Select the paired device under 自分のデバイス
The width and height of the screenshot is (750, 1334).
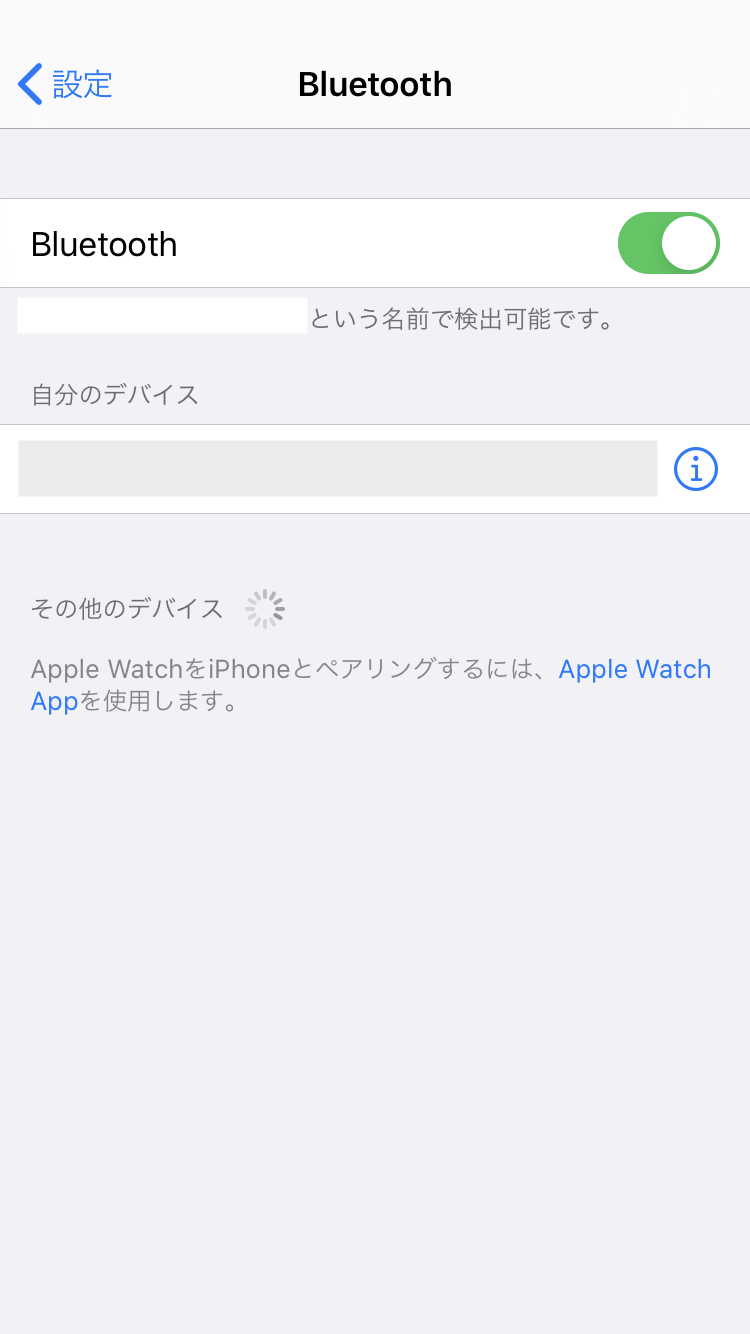click(x=338, y=469)
